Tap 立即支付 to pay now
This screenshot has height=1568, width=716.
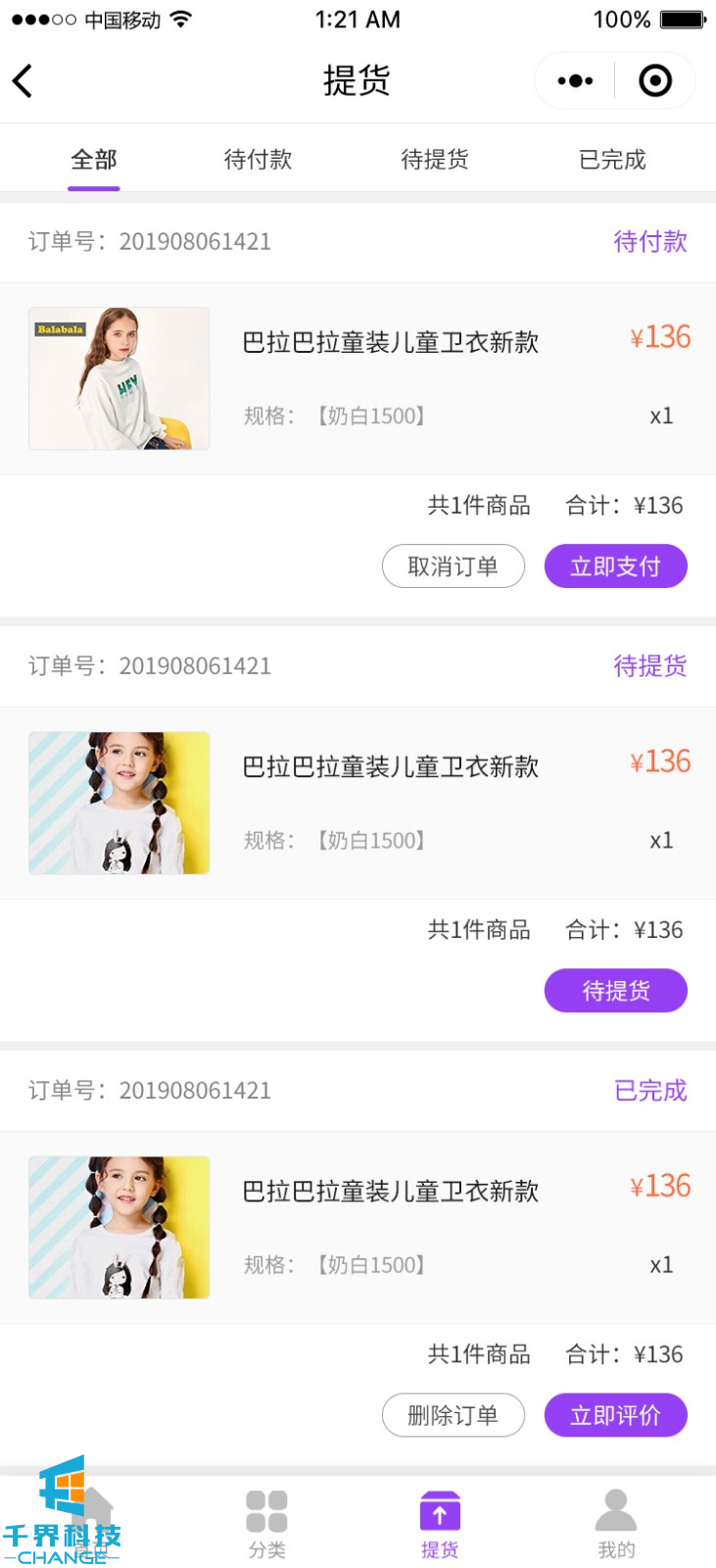615,566
